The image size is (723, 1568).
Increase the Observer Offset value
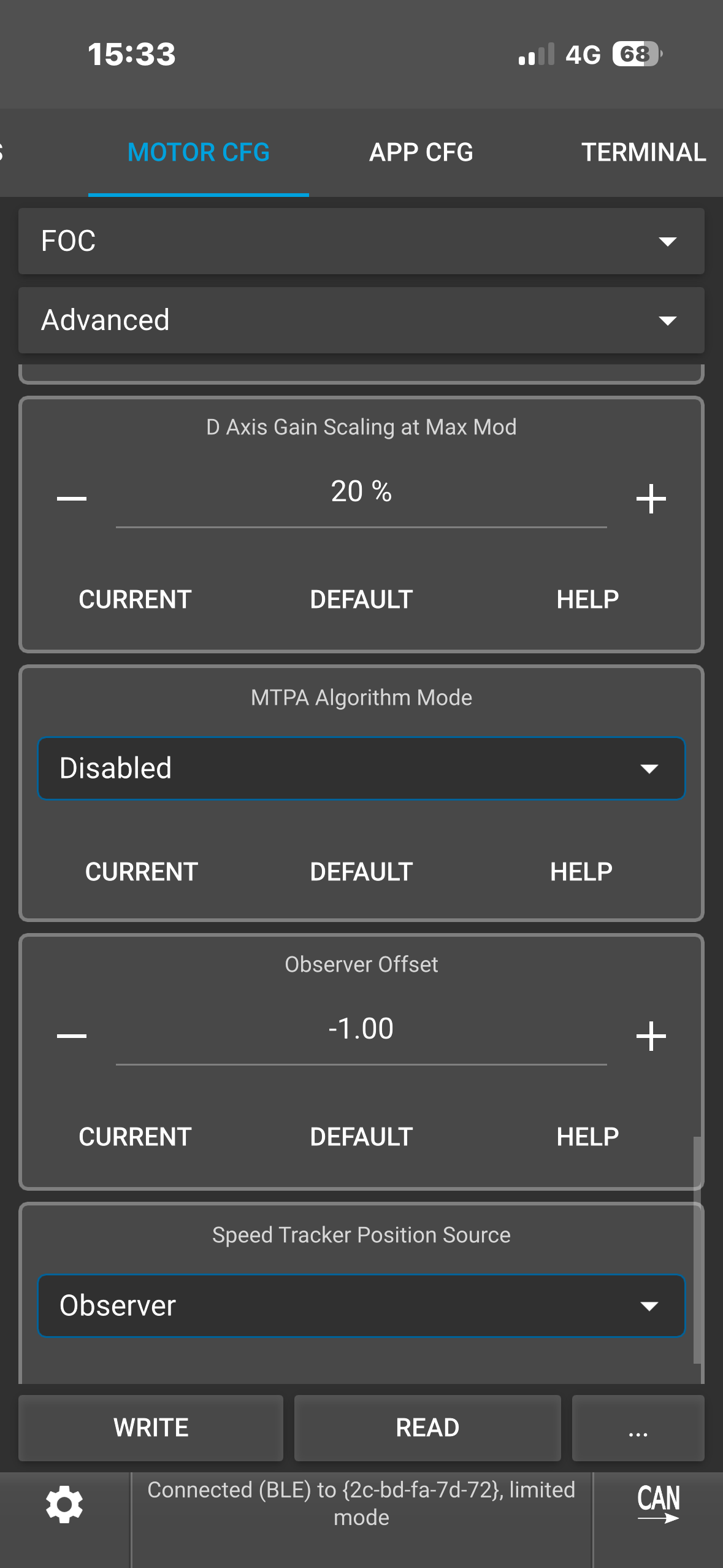tap(651, 1036)
